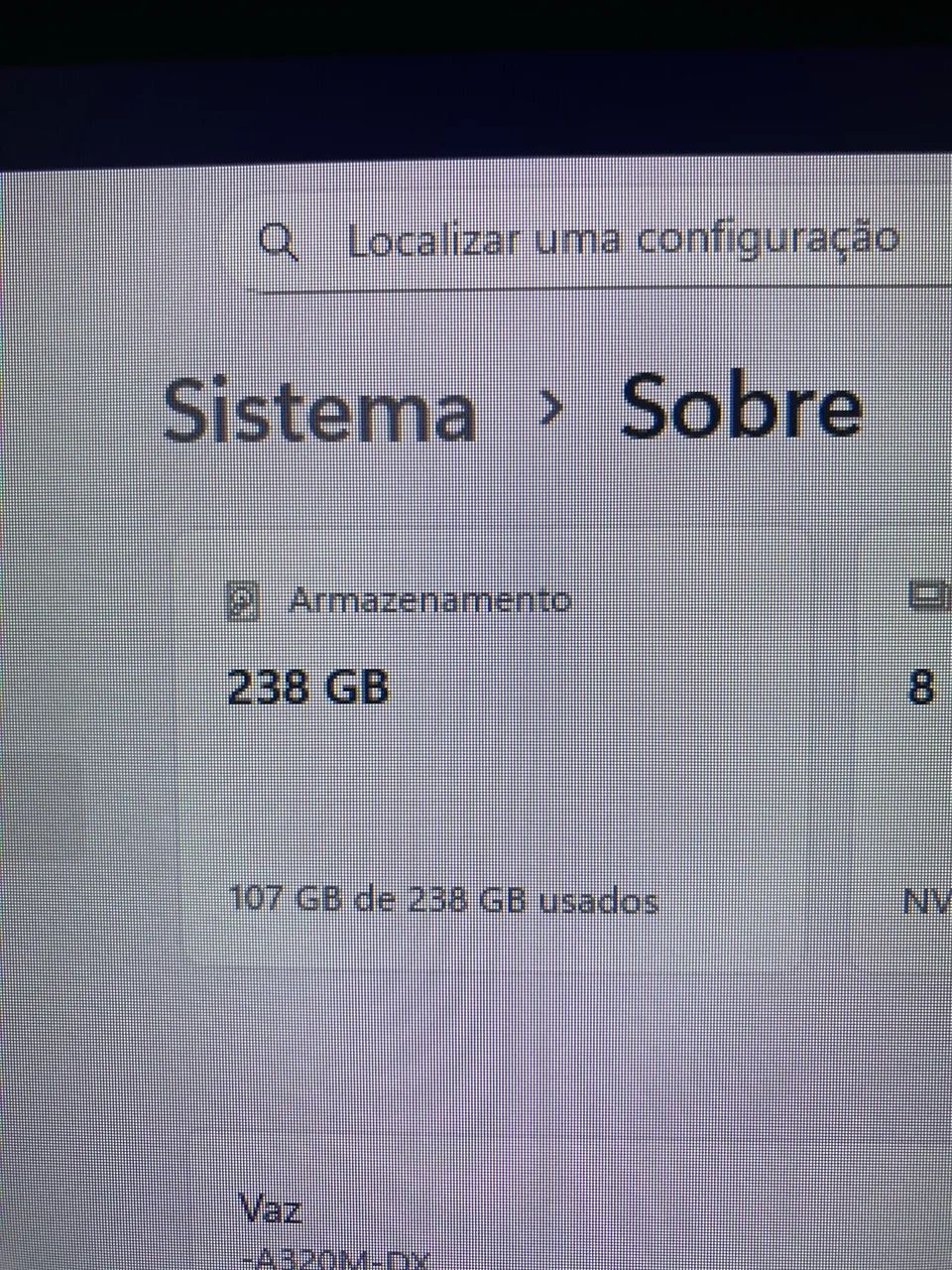The width and height of the screenshot is (952, 1270).
Task: Open the Localizar uma configuração search box
Action: (x=621, y=241)
